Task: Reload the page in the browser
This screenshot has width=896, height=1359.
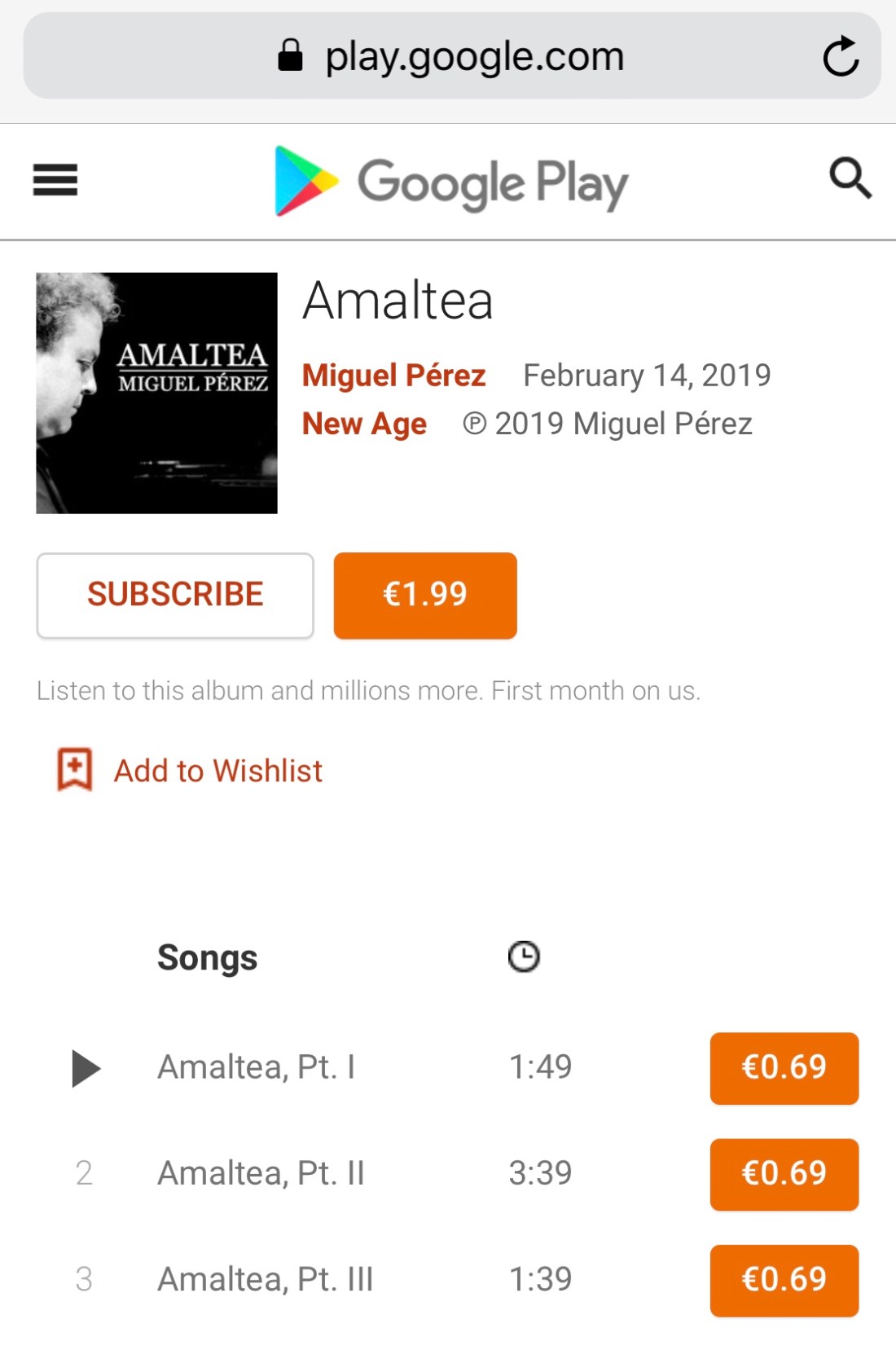Action: 840,57
